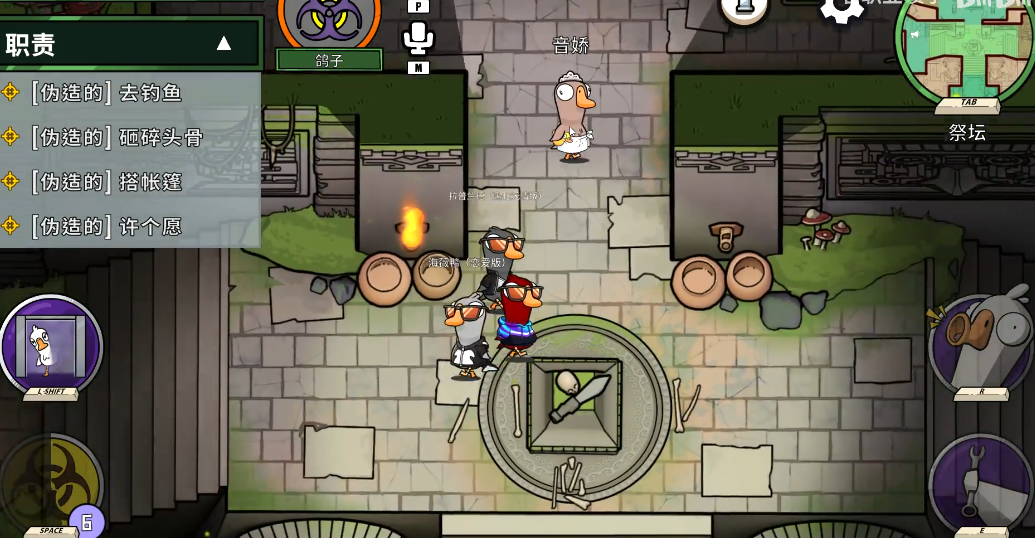Activate the SPACE biohazard ability

(50, 484)
